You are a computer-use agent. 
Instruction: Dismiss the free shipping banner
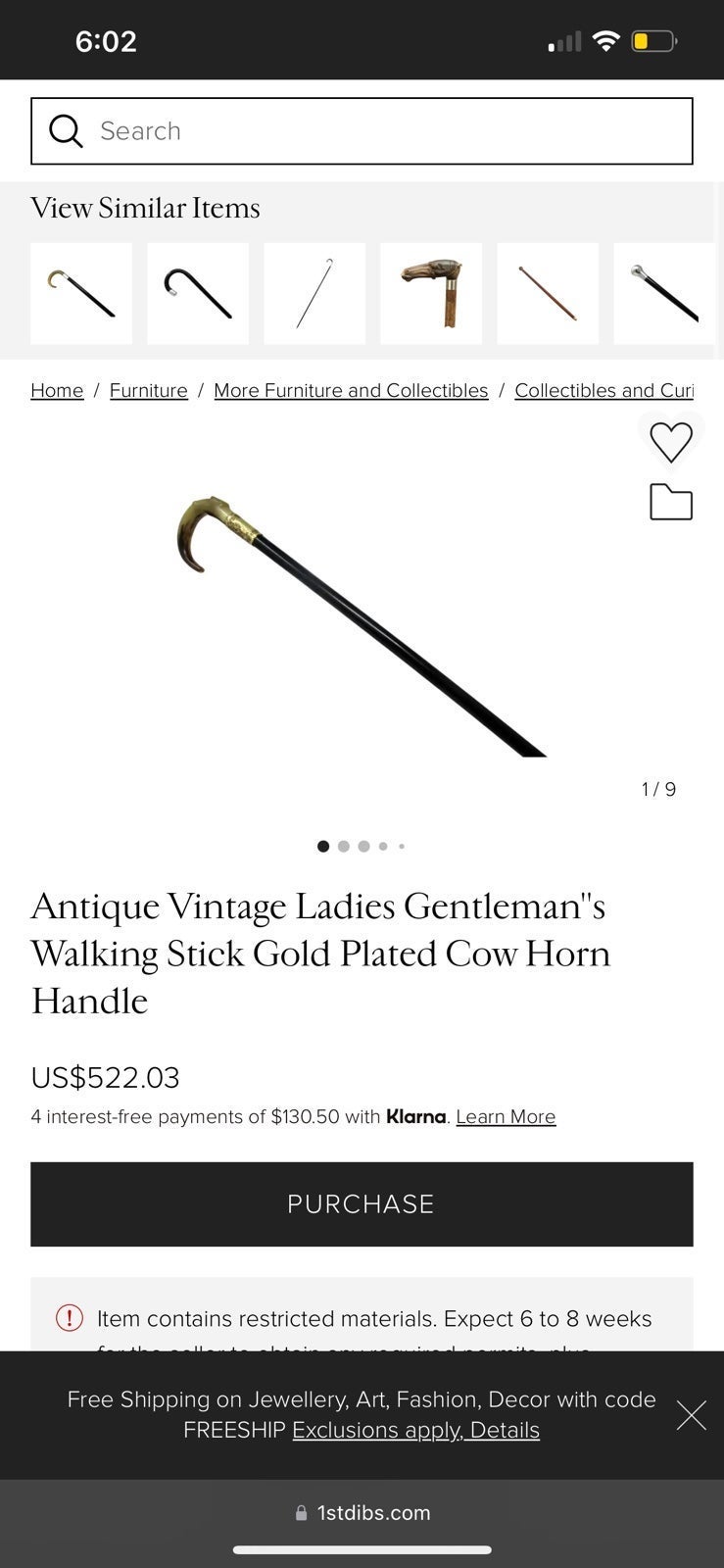coord(691,1415)
